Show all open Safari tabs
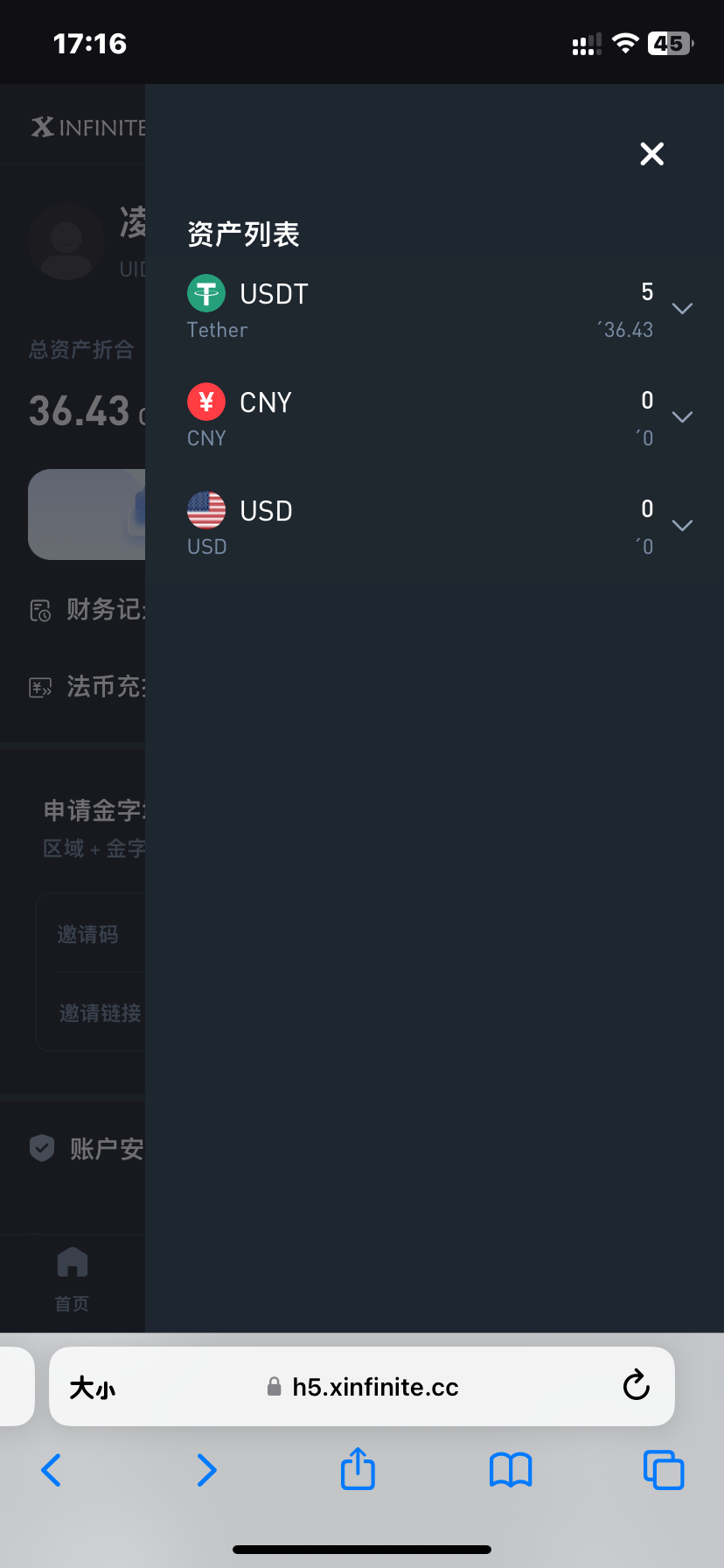 pos(664,1470)
